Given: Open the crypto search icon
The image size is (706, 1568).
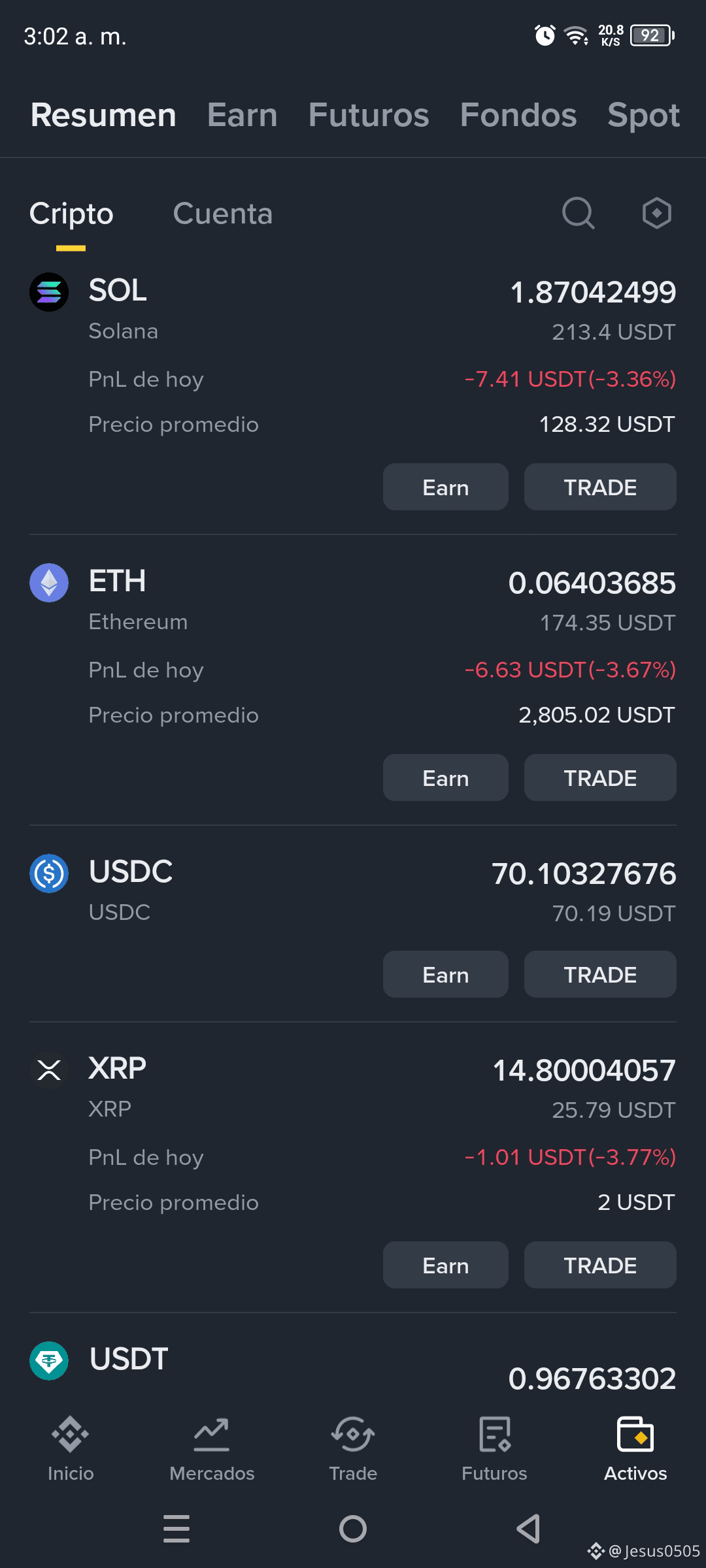Looking at the screenshot, I should click(579, 213).
